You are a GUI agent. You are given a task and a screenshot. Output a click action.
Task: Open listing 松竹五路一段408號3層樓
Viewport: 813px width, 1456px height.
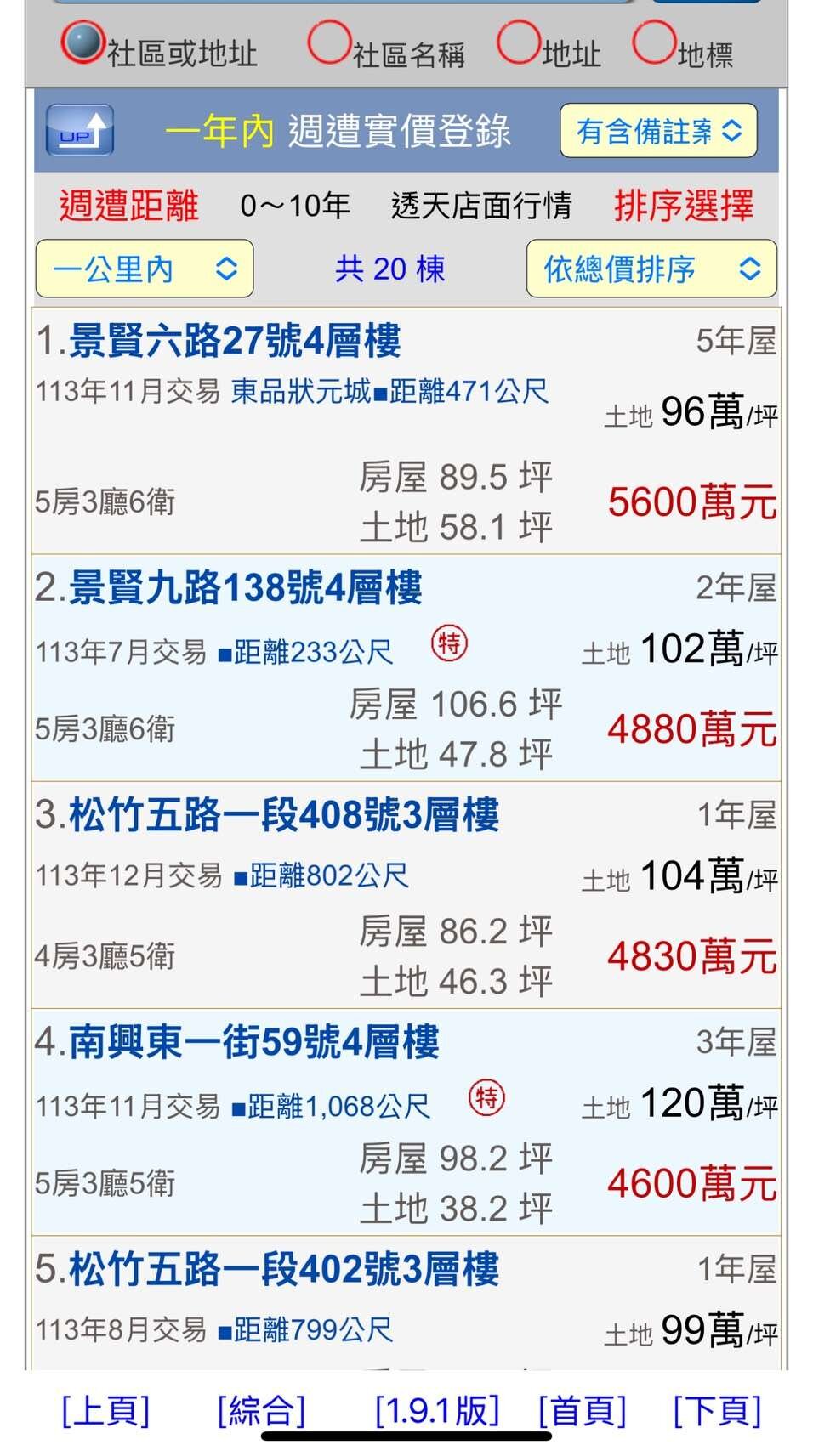283,815
